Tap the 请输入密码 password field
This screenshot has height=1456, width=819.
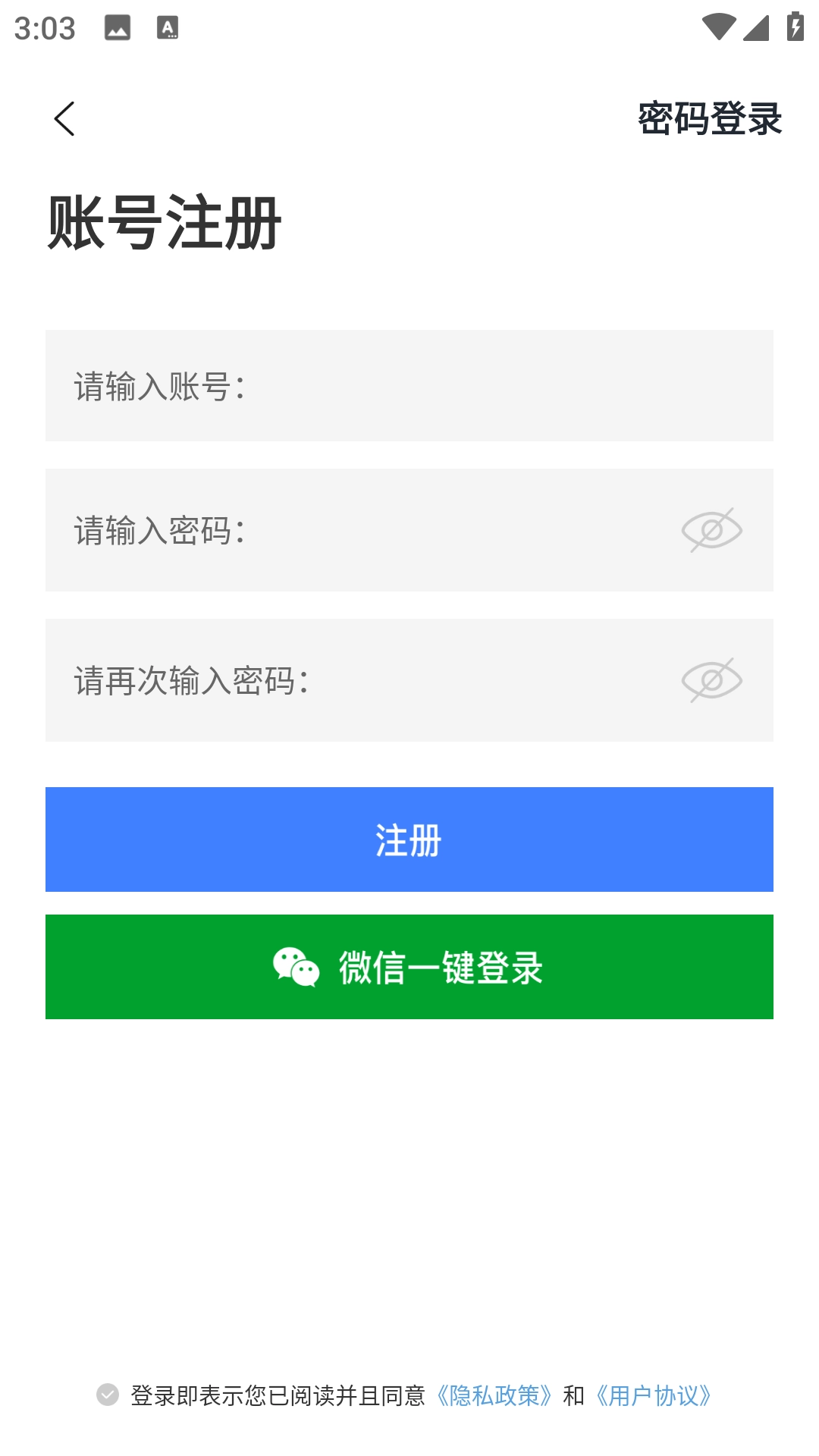(x=364, y=530)
